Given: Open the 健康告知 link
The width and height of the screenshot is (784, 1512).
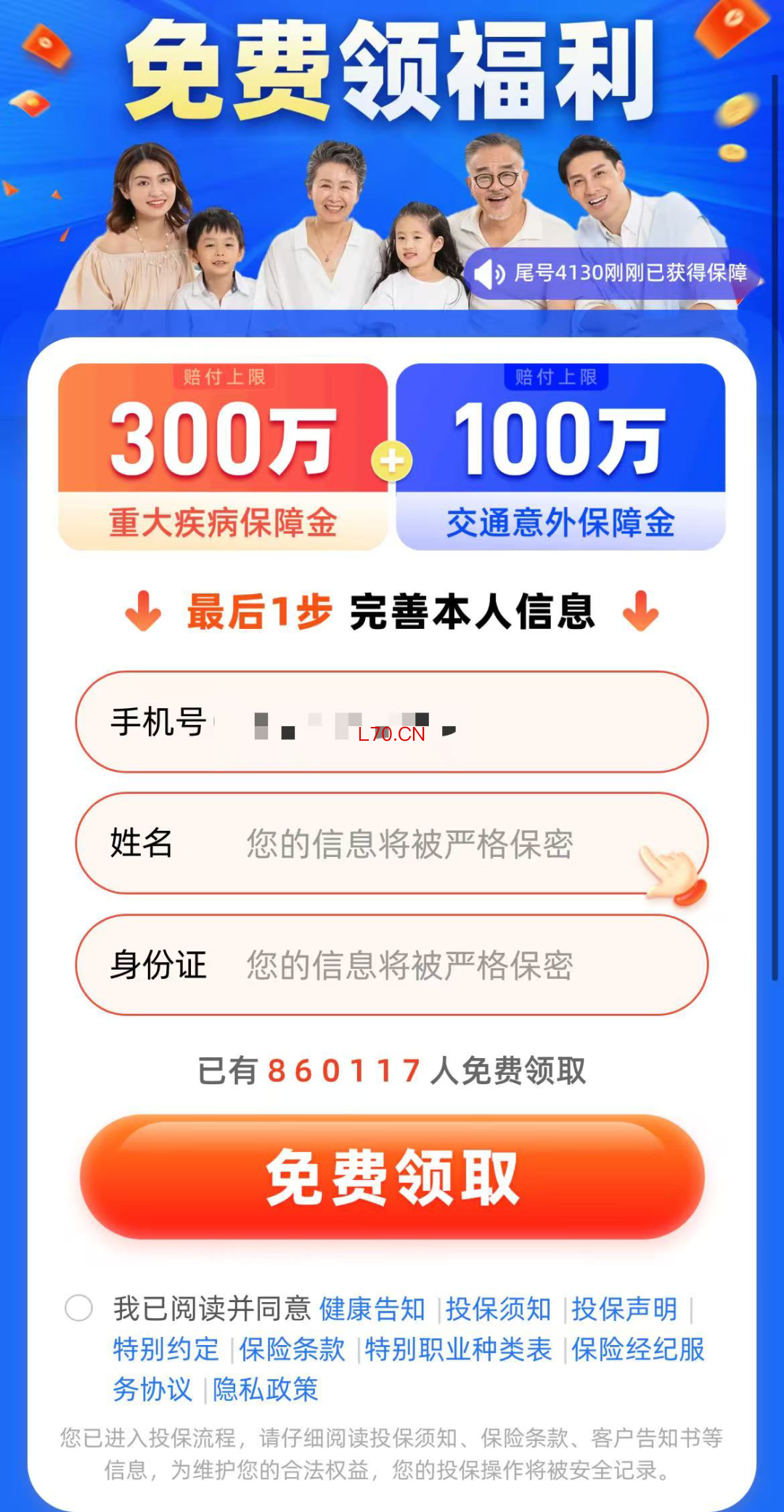Looking at the screenshot, I should 372,1309.
